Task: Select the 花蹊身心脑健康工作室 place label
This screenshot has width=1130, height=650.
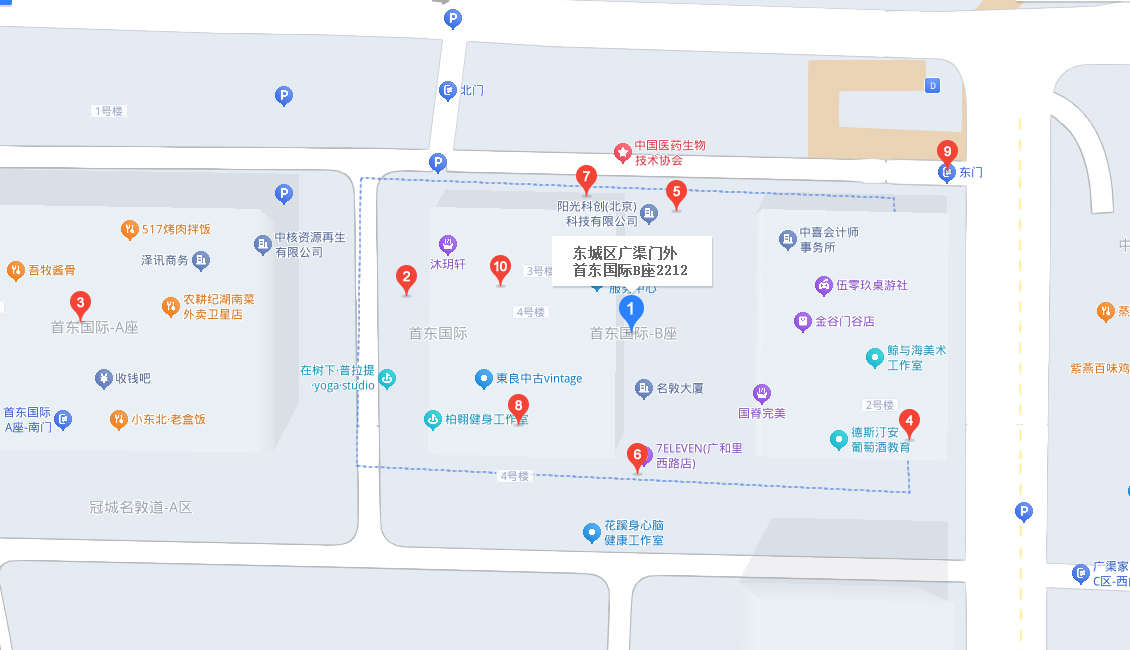Action: pos(633,533)
